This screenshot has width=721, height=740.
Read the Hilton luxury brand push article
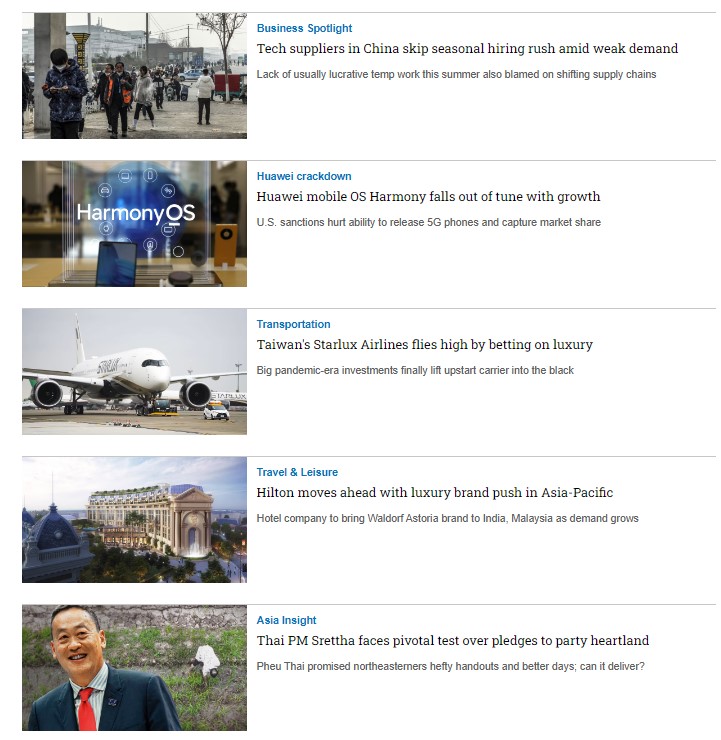pos(434,493)
